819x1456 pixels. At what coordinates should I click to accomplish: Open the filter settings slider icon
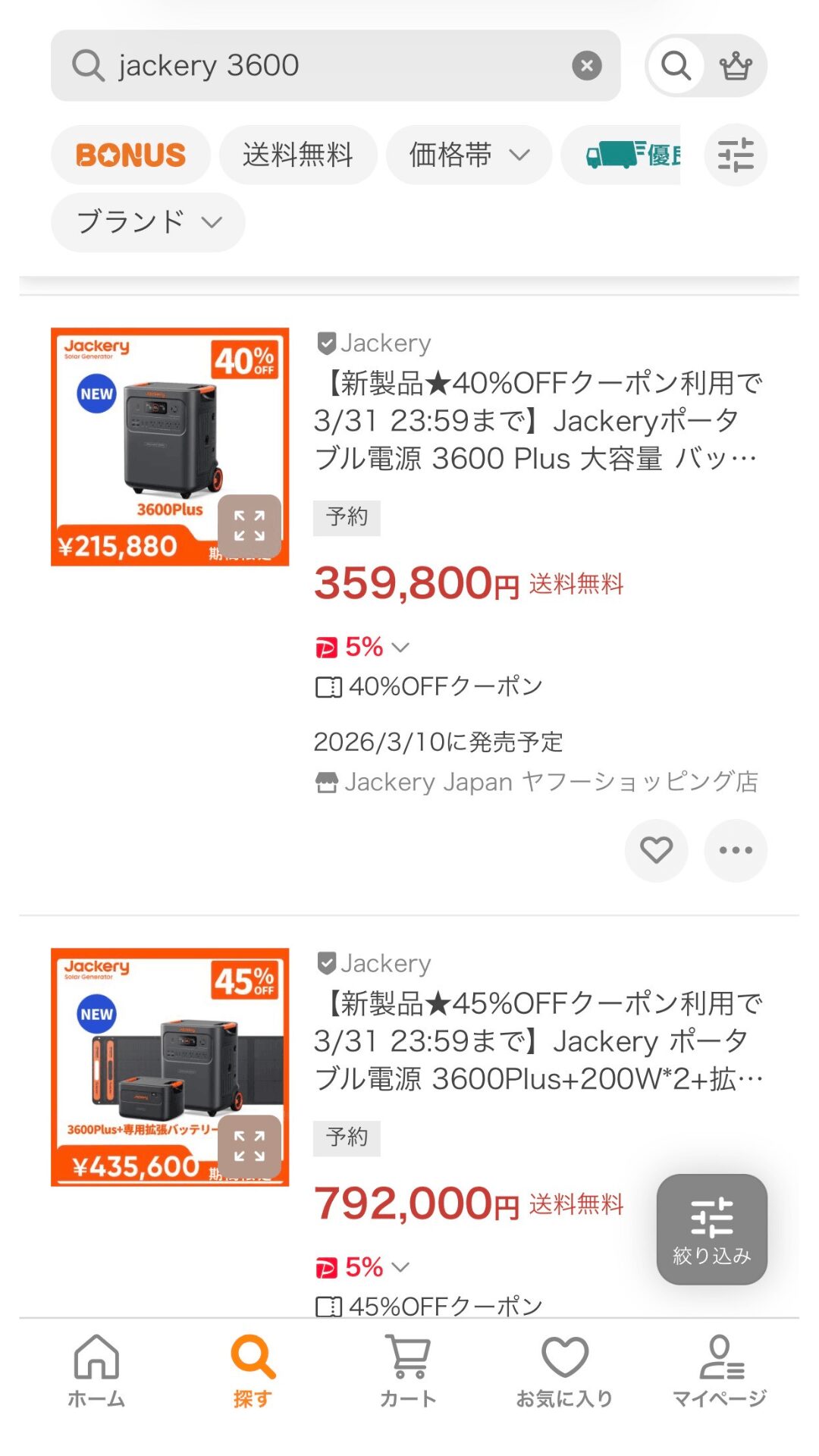pyautogui.click(x=735, y=154)
